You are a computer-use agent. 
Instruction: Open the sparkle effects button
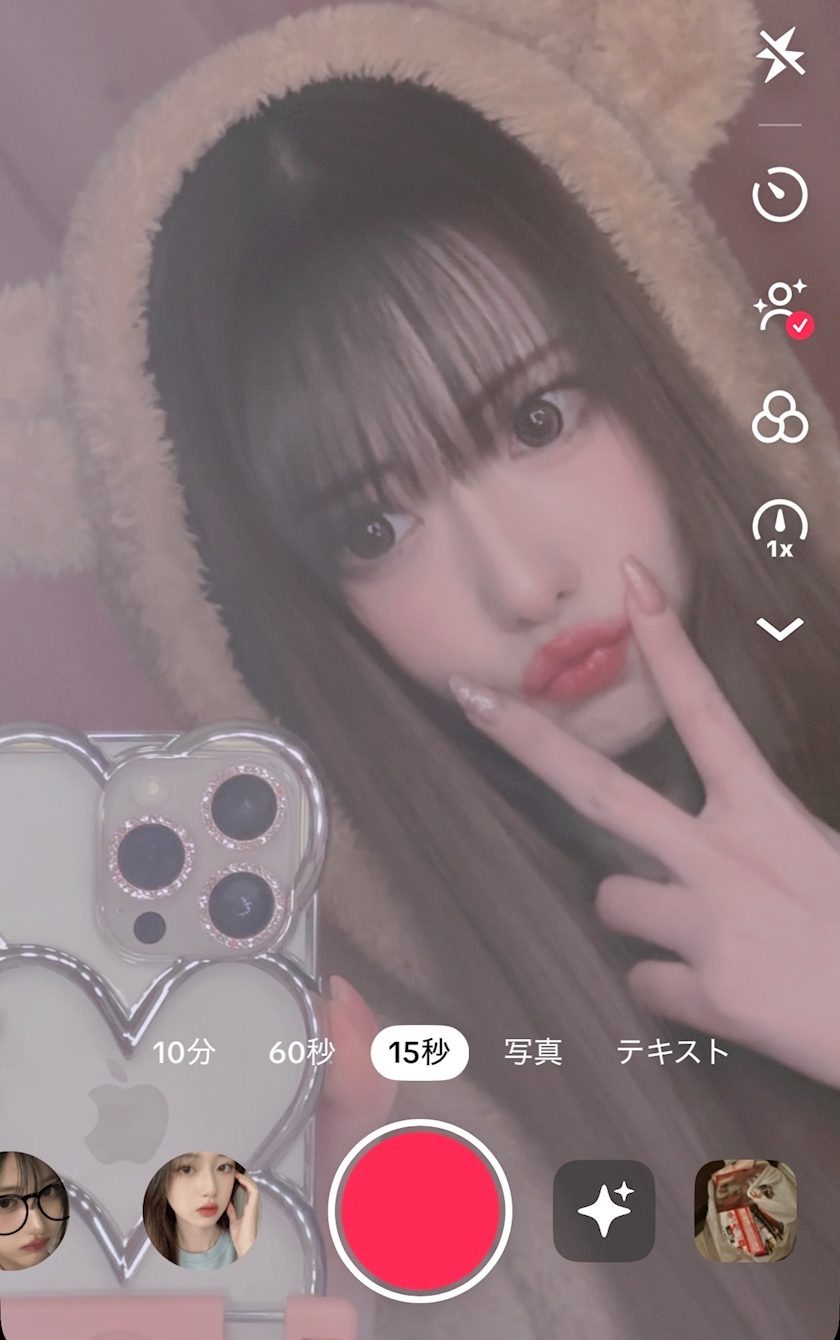click(604, 1211)
